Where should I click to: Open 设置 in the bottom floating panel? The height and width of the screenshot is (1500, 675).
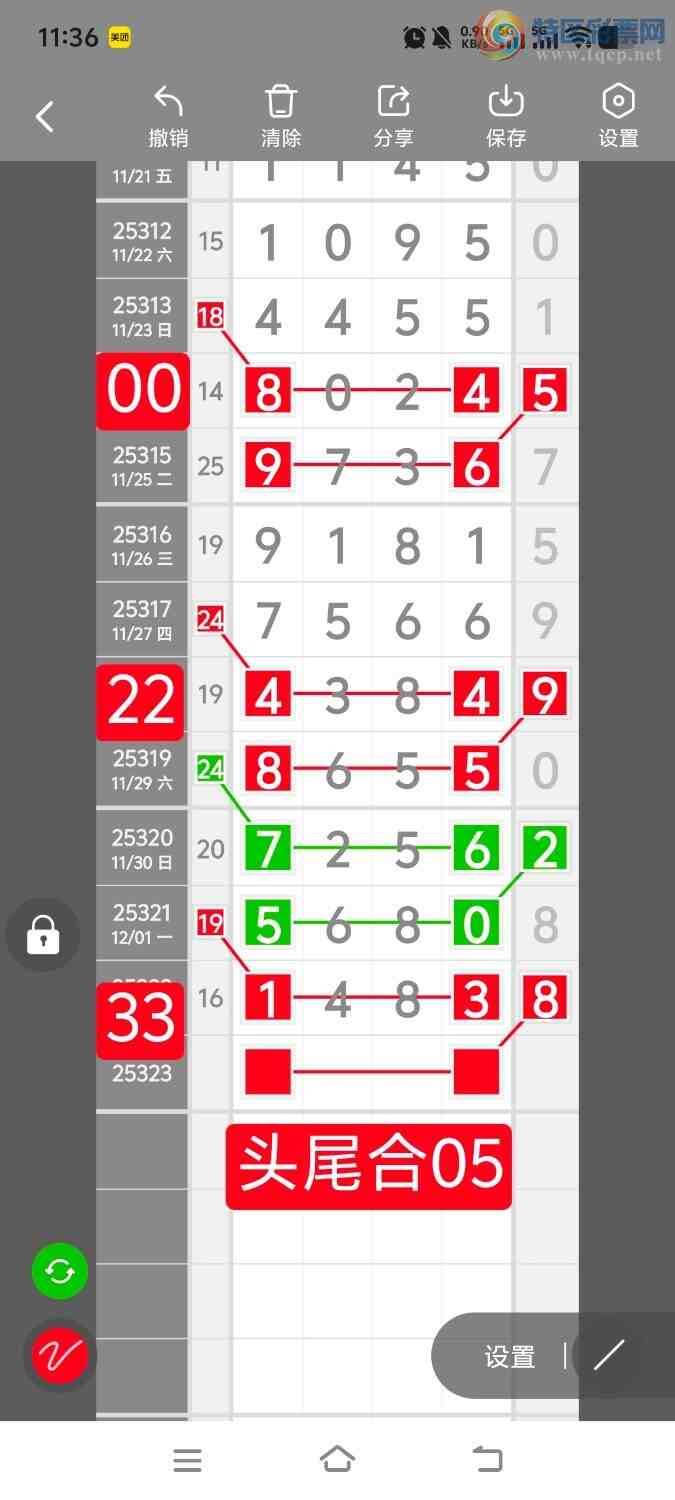510,1356
